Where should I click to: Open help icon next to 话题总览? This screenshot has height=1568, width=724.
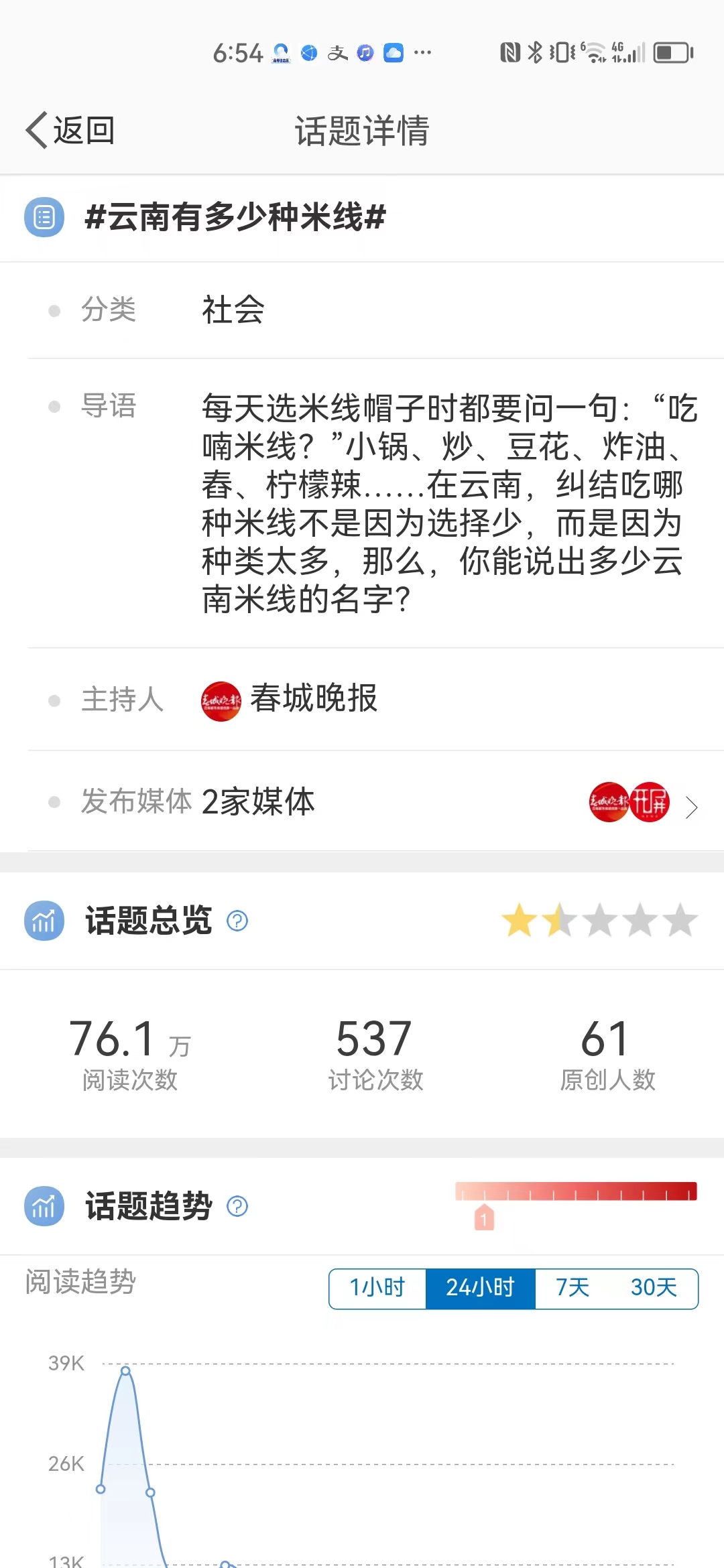(x=237, y=921)
